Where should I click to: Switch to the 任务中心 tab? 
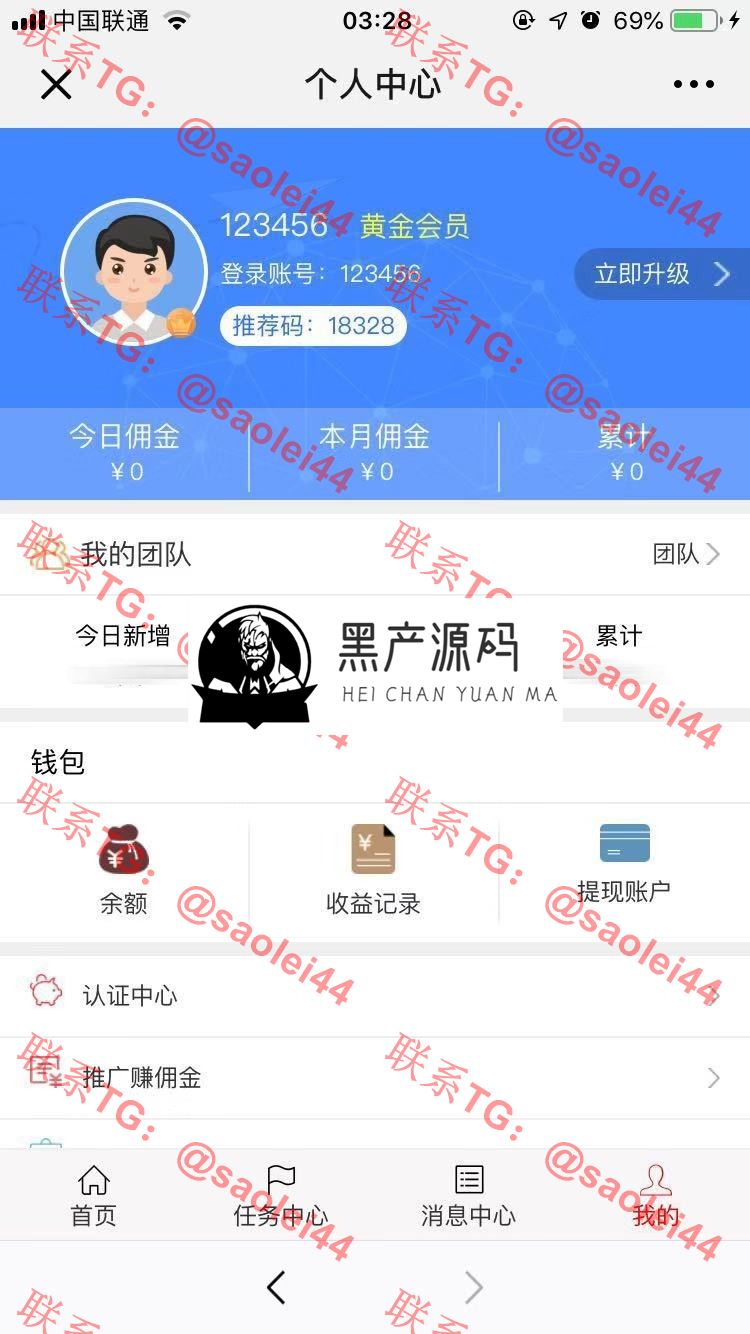[x=281, y=1195]
